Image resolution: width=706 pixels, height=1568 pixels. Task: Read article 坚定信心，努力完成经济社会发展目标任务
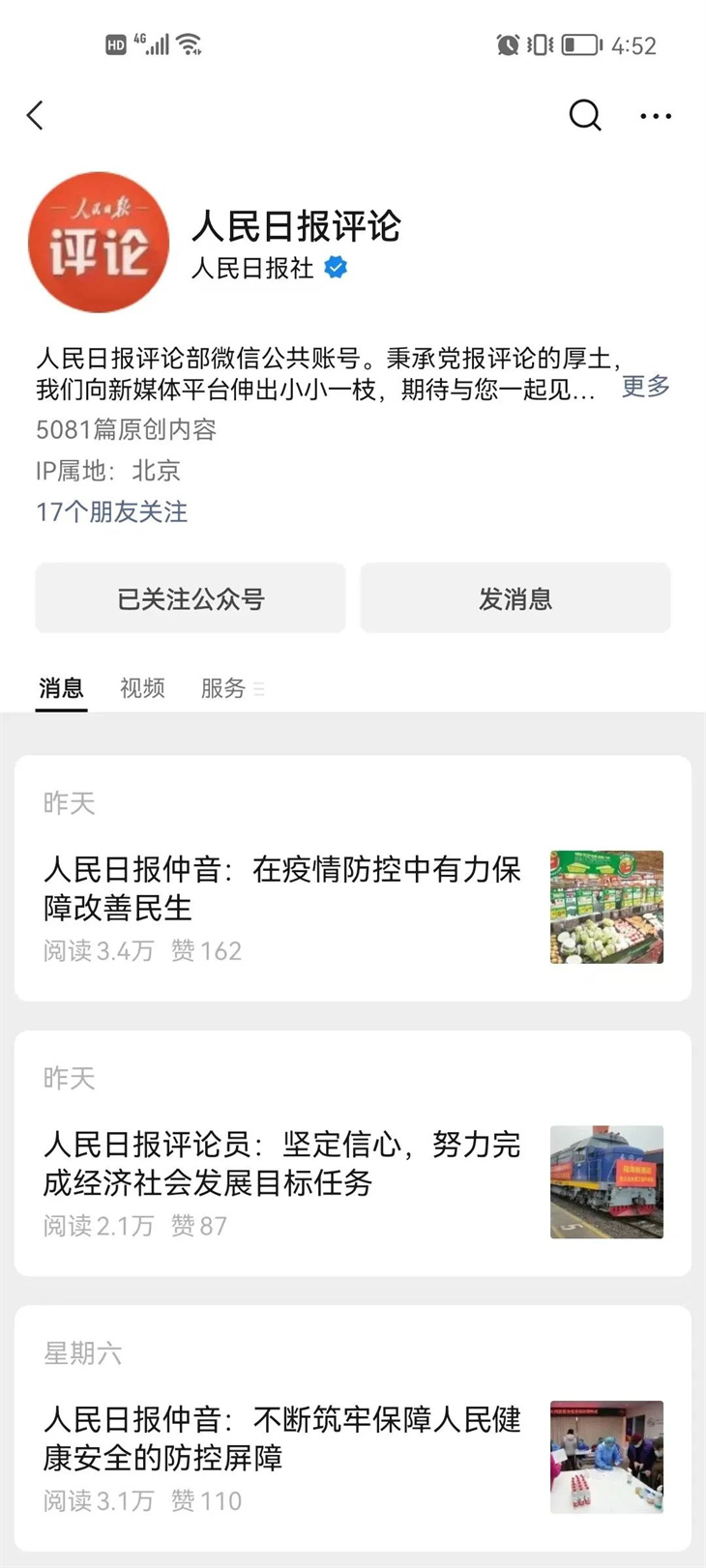click(x=282, y=1163)
